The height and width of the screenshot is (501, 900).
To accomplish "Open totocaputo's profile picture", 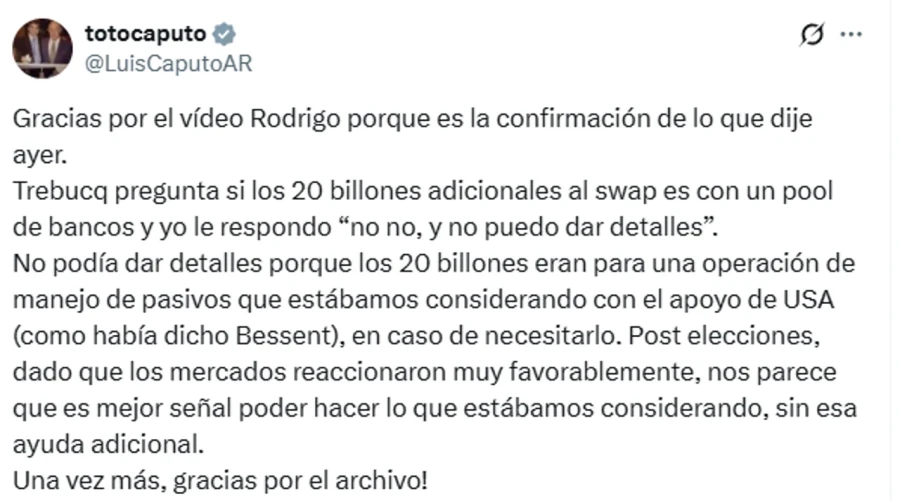I will [x=42, y=48].
